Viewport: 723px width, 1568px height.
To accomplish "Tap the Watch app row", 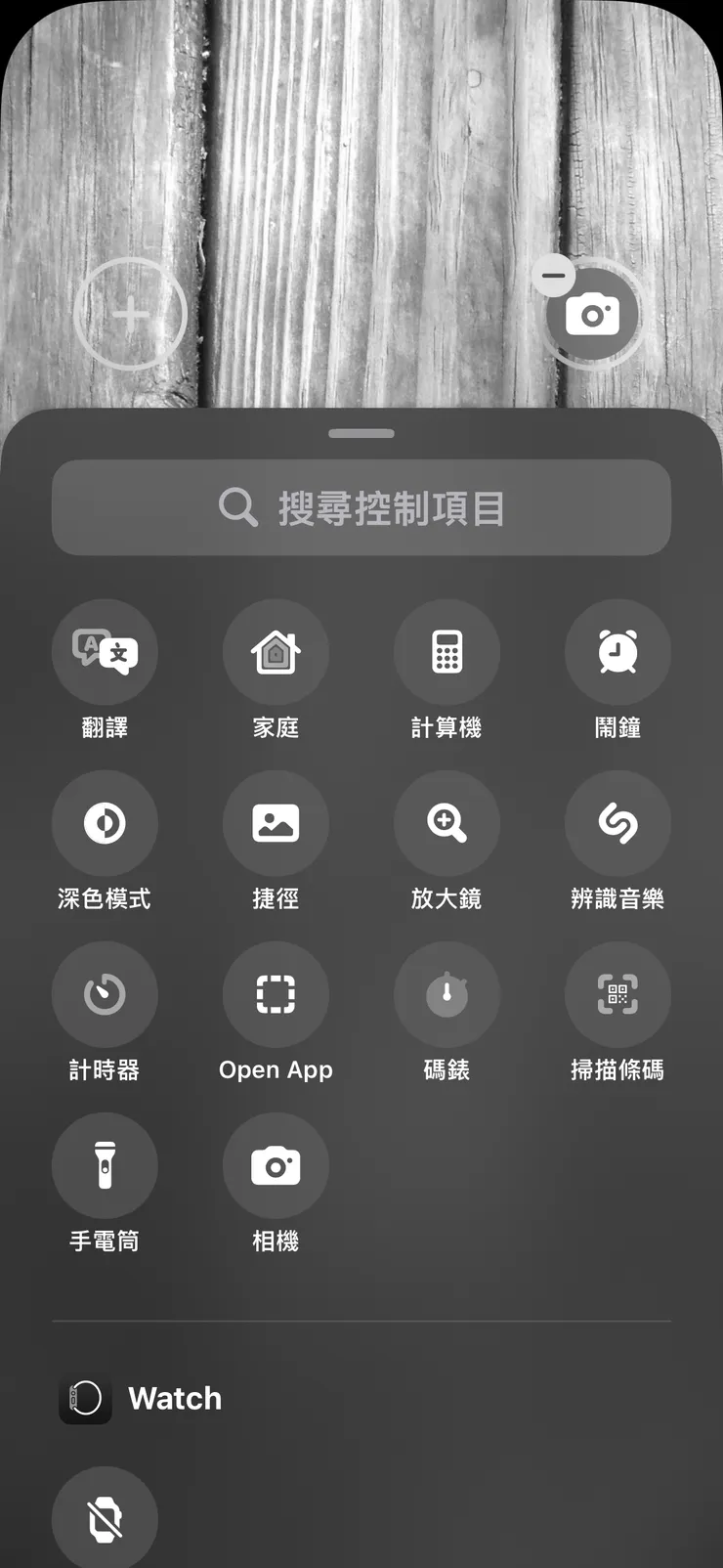I will 174,1398.
